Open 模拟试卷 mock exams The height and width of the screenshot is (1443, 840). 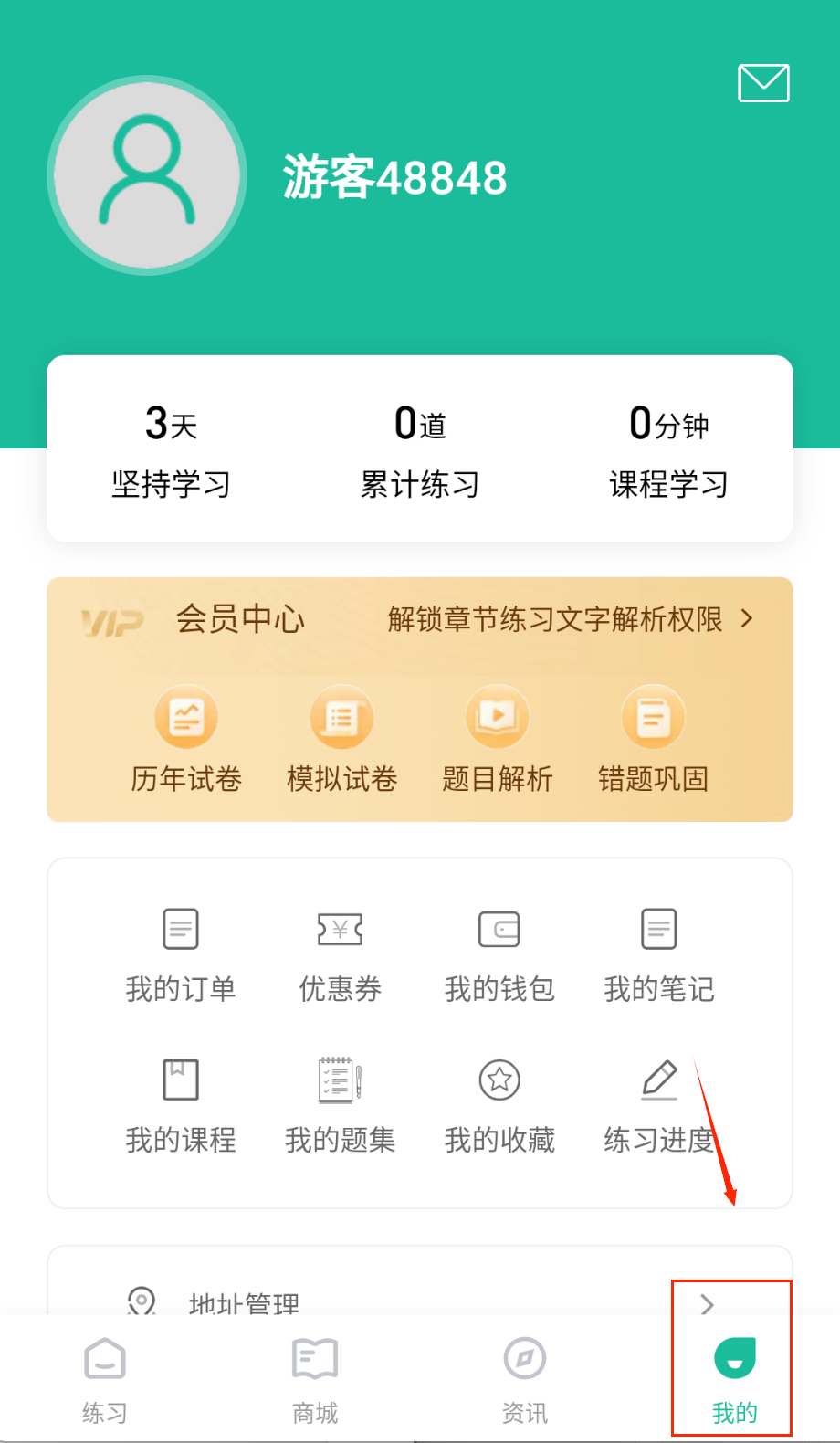(341, 740)
